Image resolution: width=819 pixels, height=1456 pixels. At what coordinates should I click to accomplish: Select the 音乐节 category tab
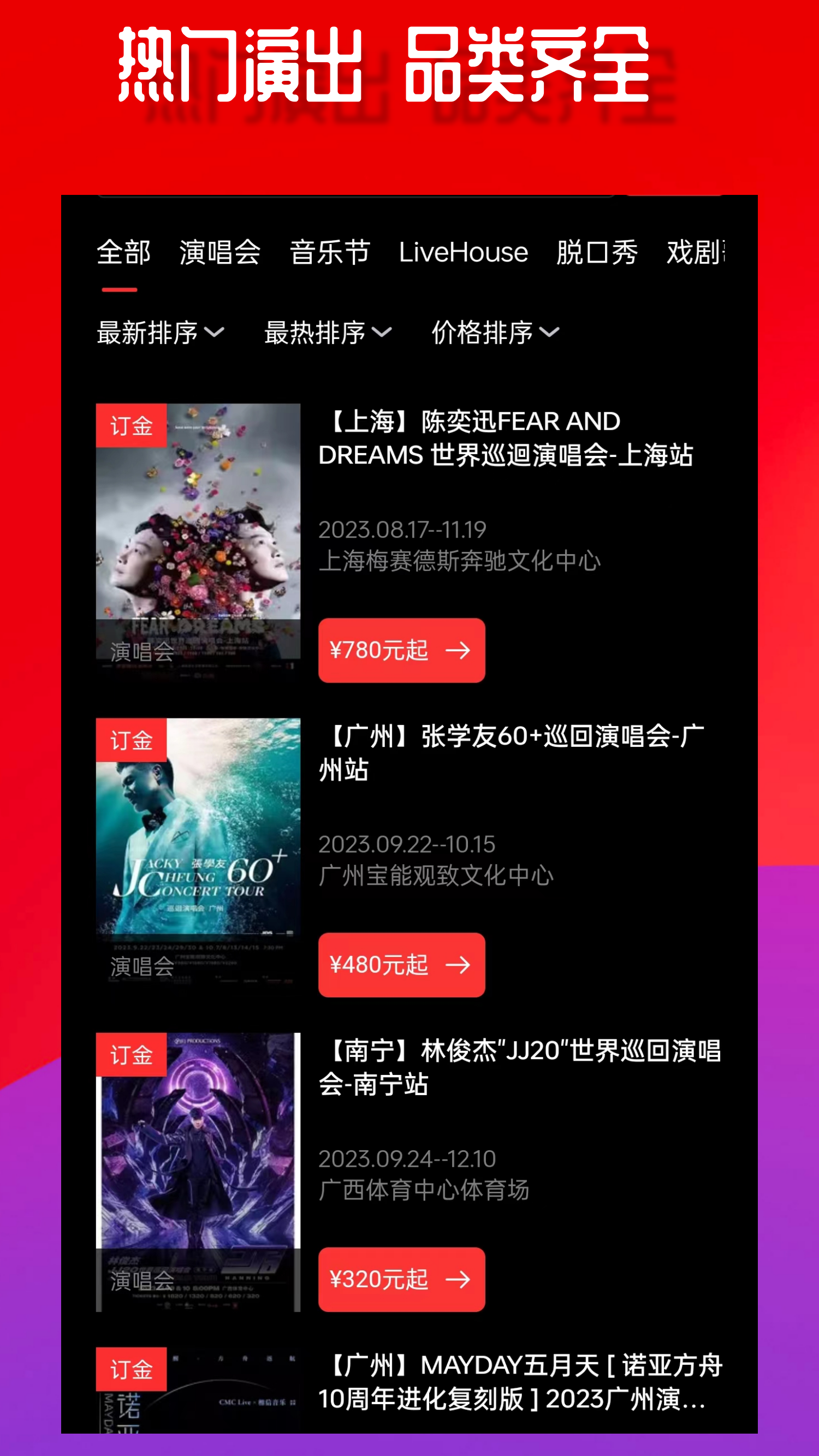[x=330, y=253]
